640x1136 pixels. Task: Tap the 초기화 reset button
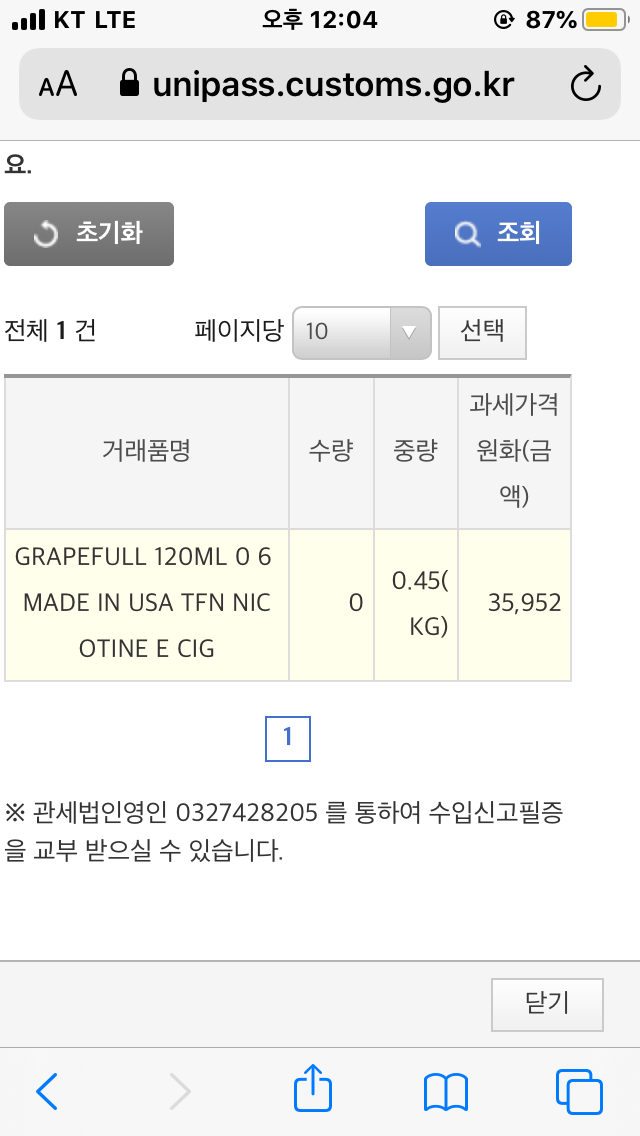[88, 234]
